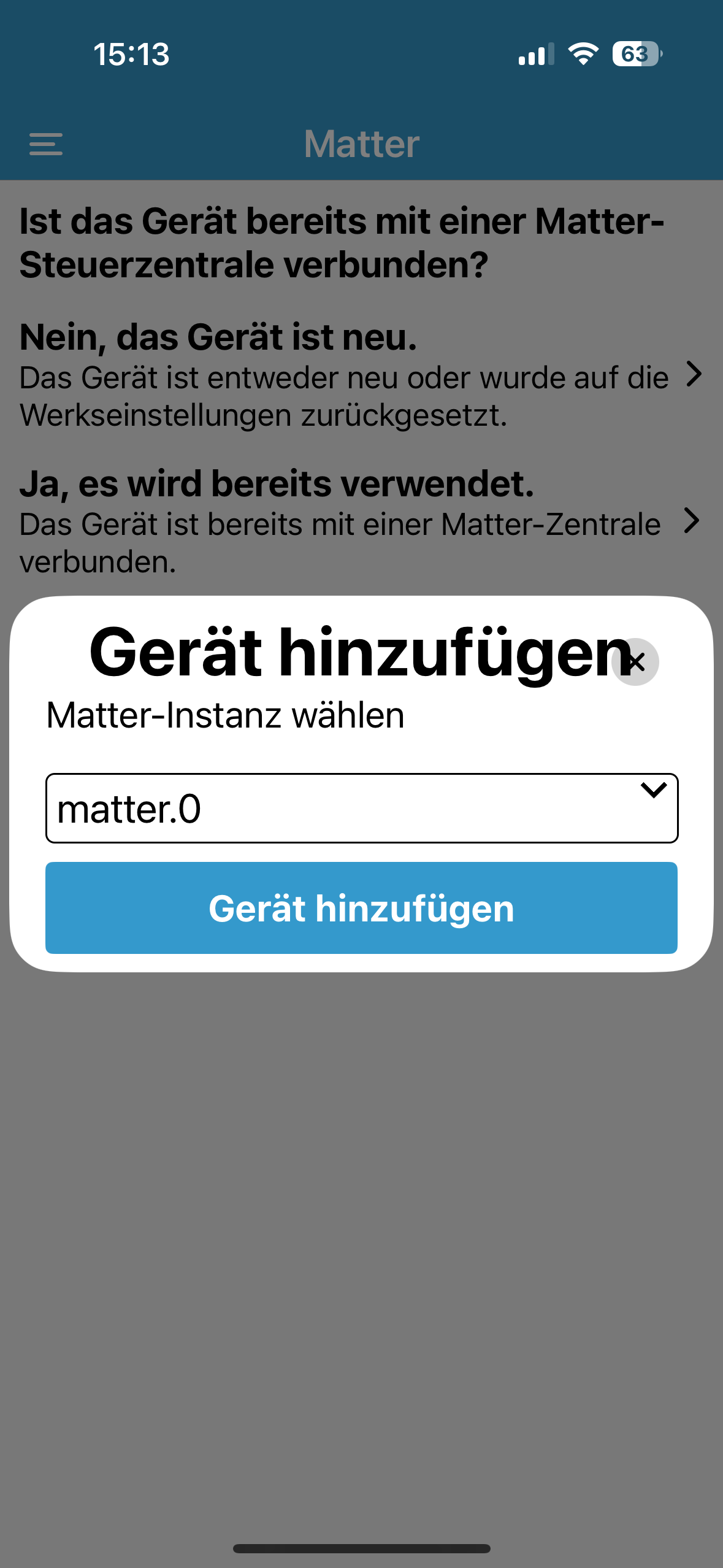
Task: Tap the blue Gerät hinzufügen button
Action: tap(361, 908)
